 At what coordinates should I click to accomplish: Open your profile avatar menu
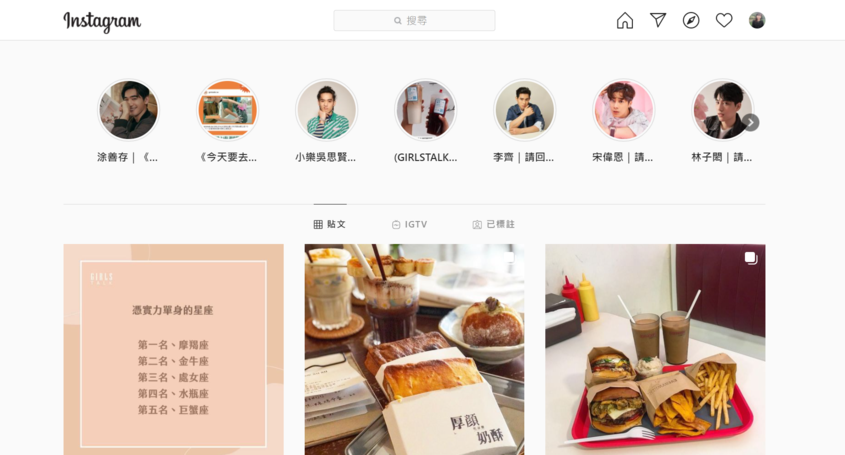757,20
